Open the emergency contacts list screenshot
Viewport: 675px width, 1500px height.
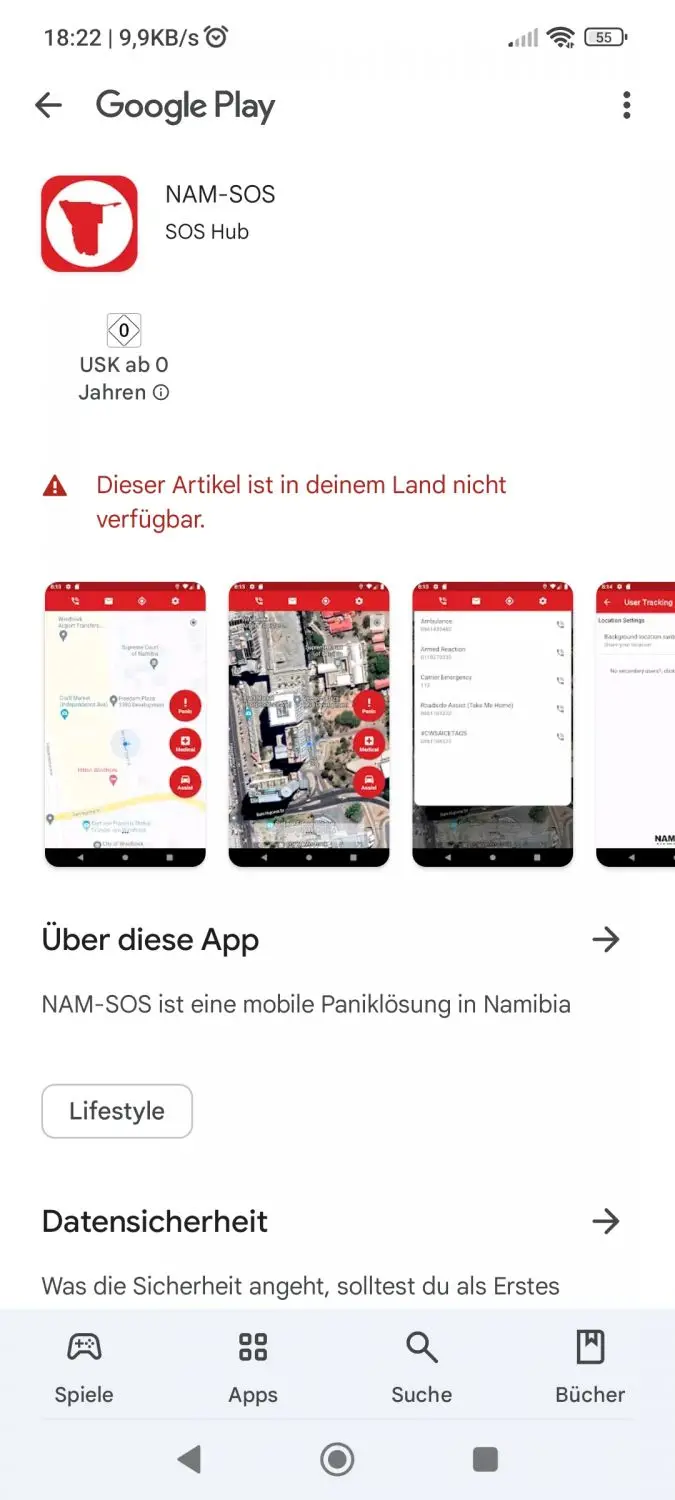click(493, 725)
